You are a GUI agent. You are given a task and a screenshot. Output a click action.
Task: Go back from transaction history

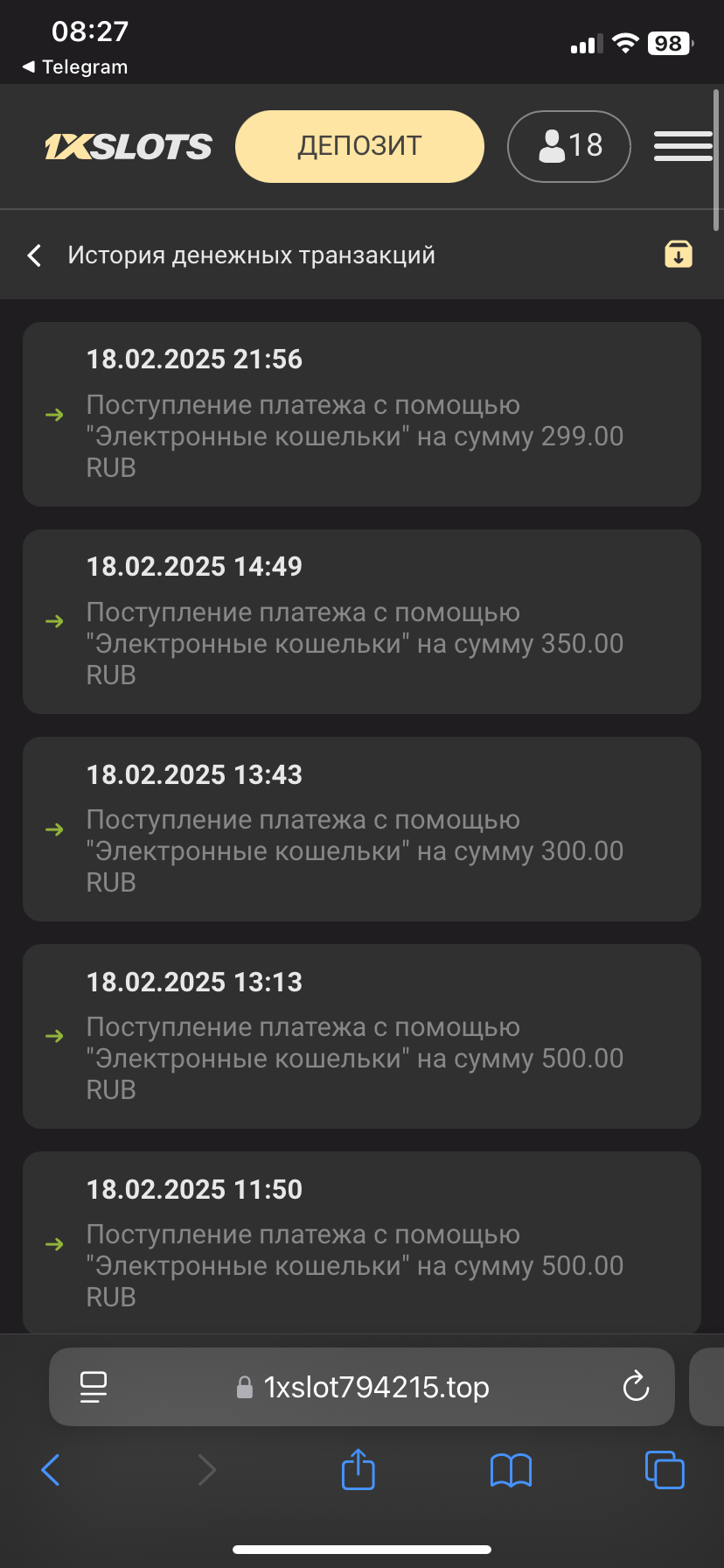pos(35,255)
